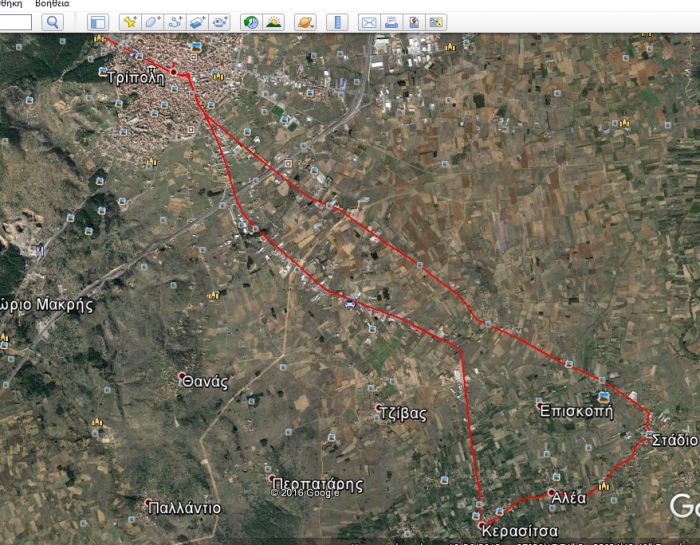The height and width of the screenshot is (545, 700).
Task: Open the Βοήθεια menu
Action: [52, 4]
